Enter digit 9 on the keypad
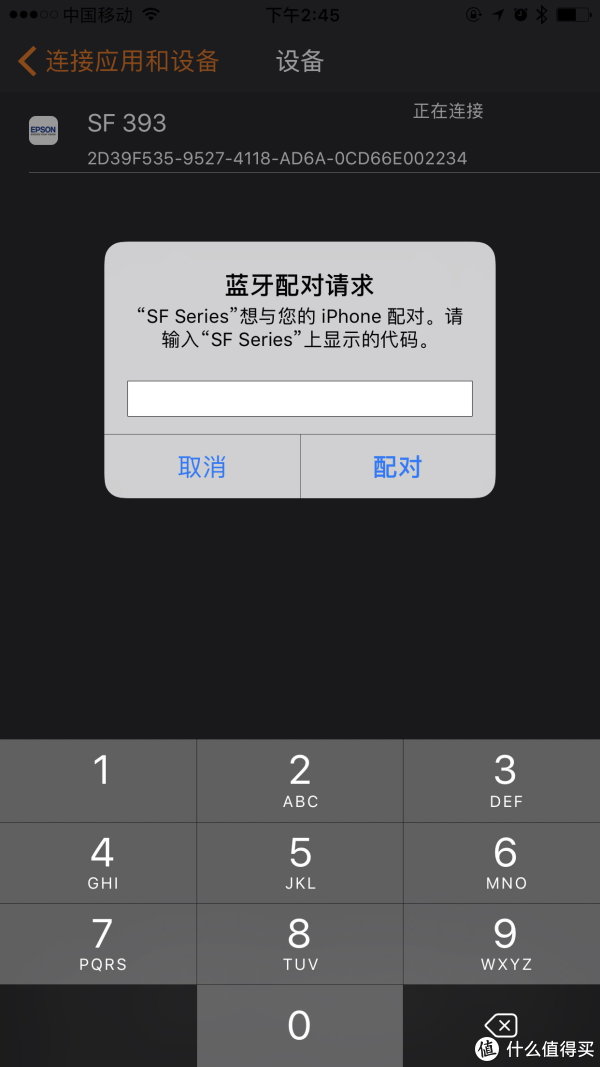 click(x=502, y=944)
